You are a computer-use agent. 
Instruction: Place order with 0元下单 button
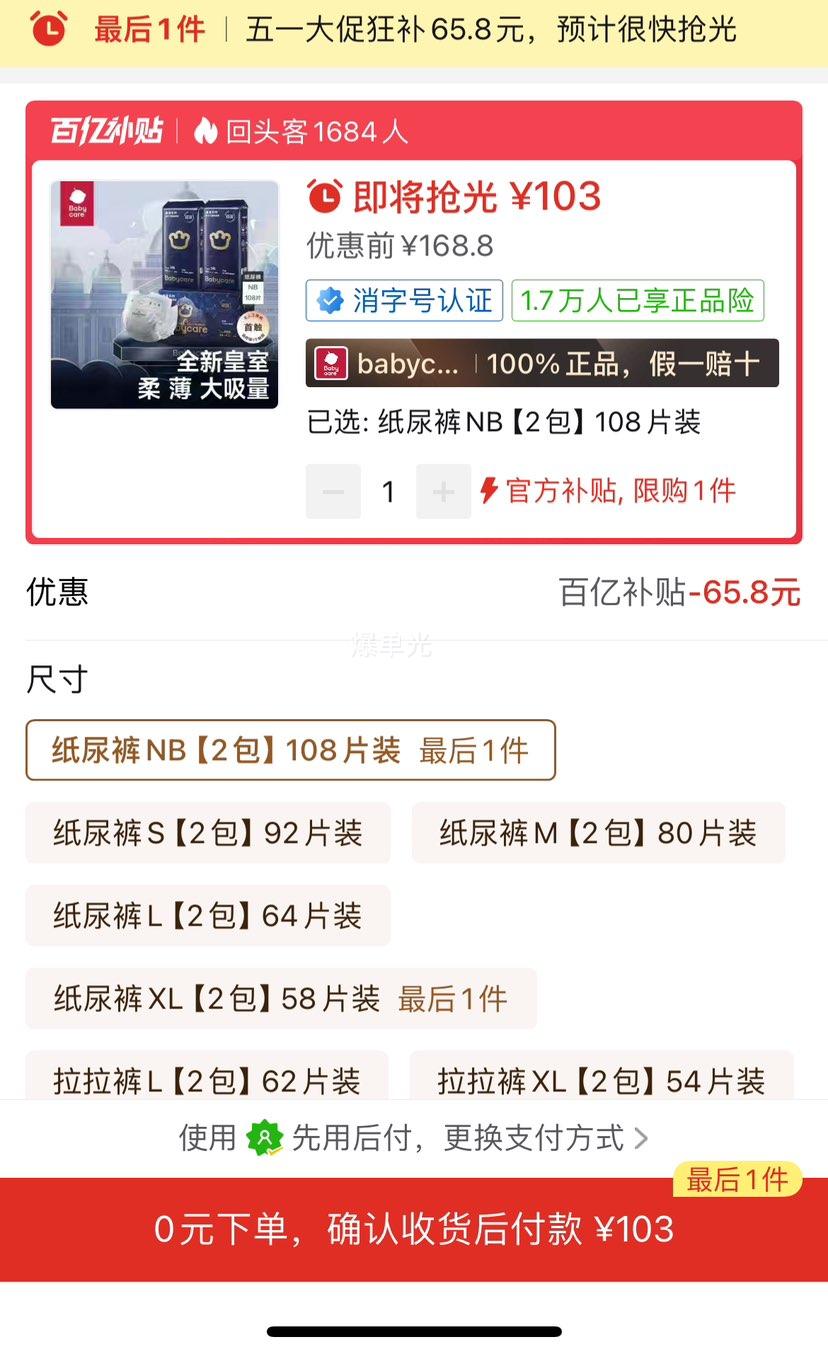point(414,1229)
